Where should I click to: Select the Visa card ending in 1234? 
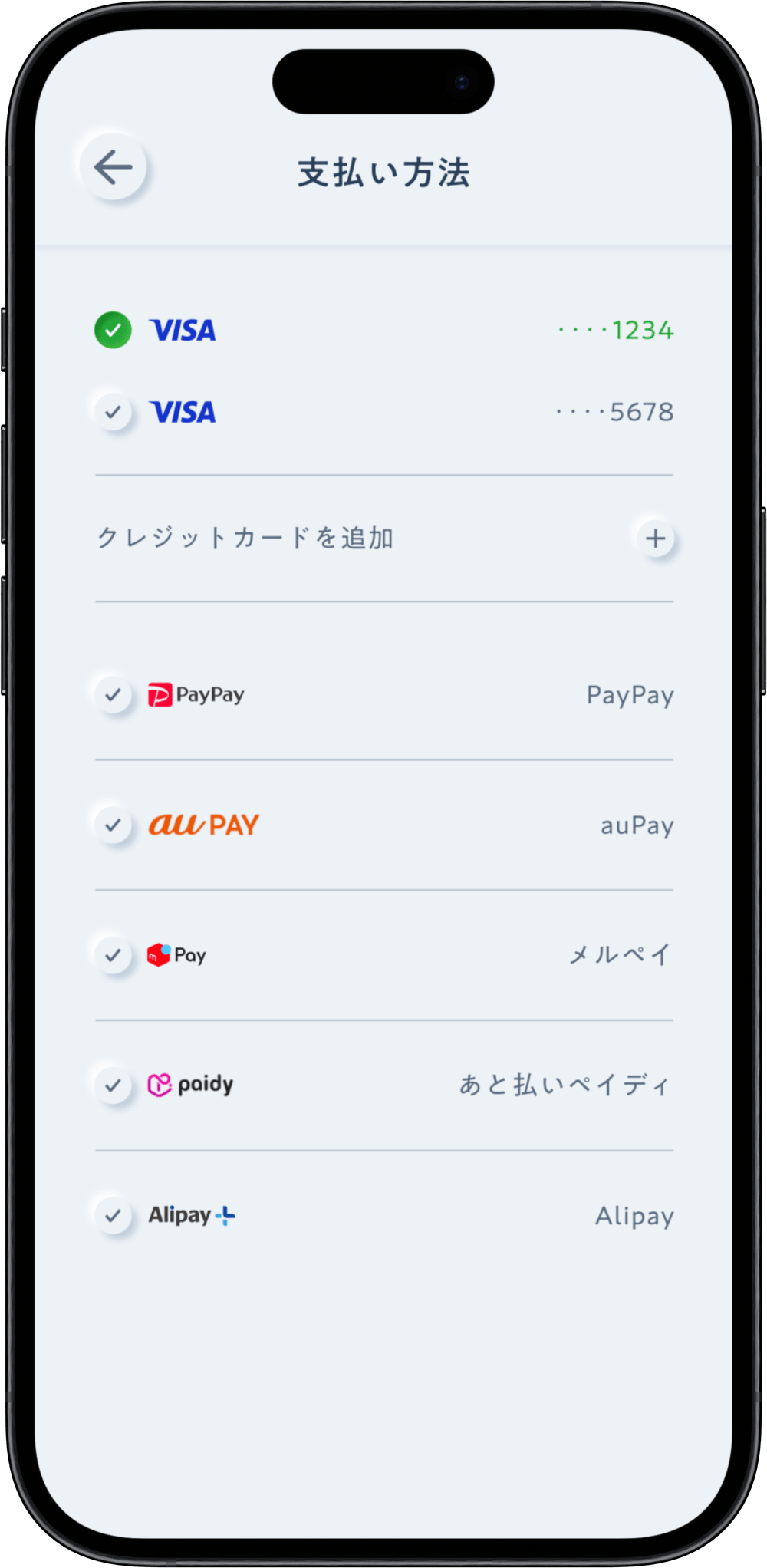(x=114, y=331)
